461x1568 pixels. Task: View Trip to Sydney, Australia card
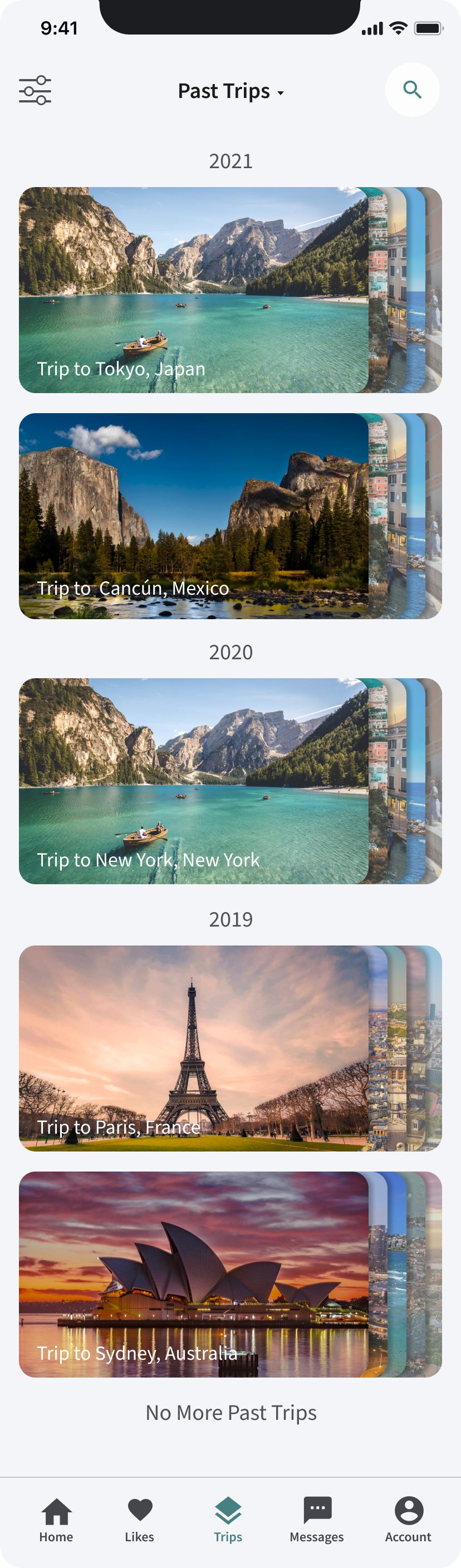click(194, 1275)
